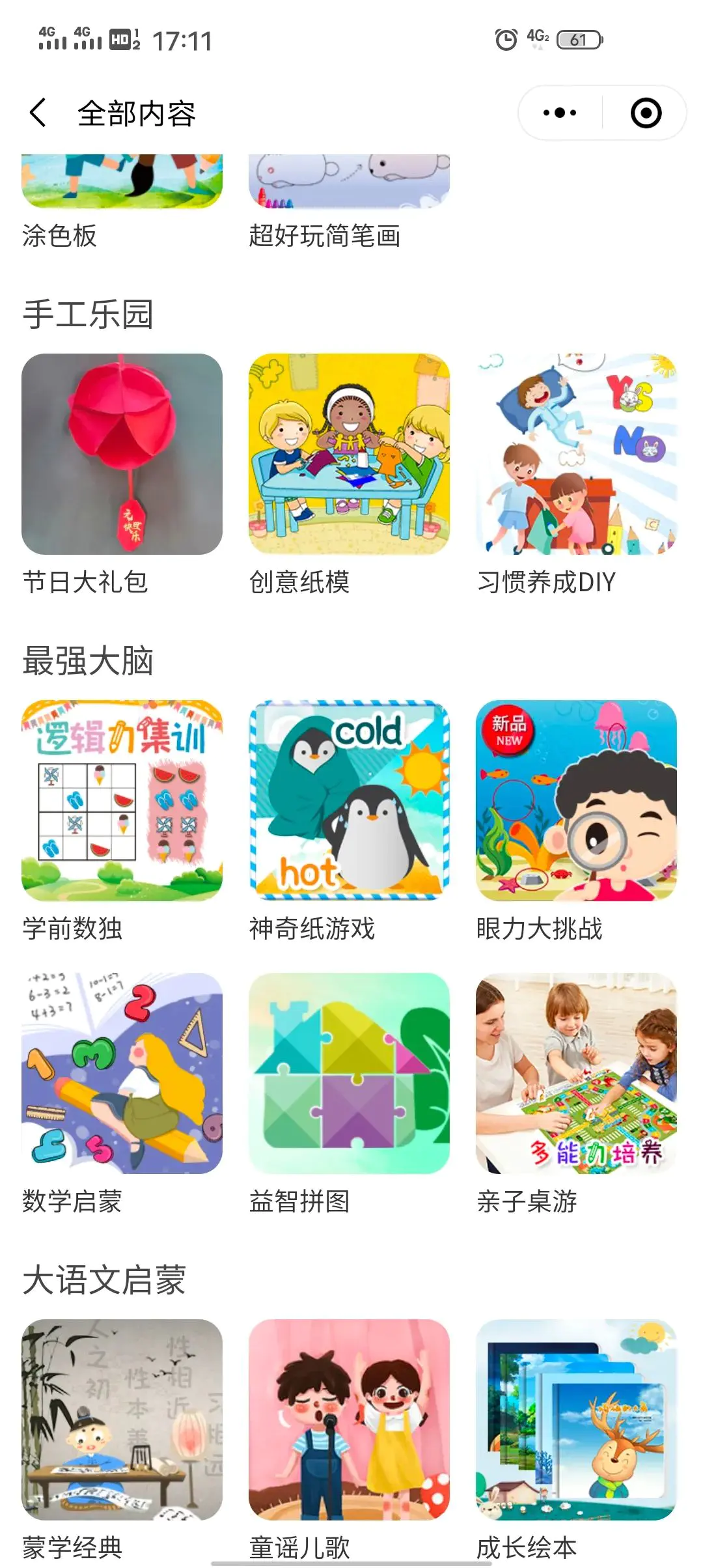The width and height of the screenshot is (703, 1568).
Task: Go back from 全部内容 page
Action: coord(38,113)
